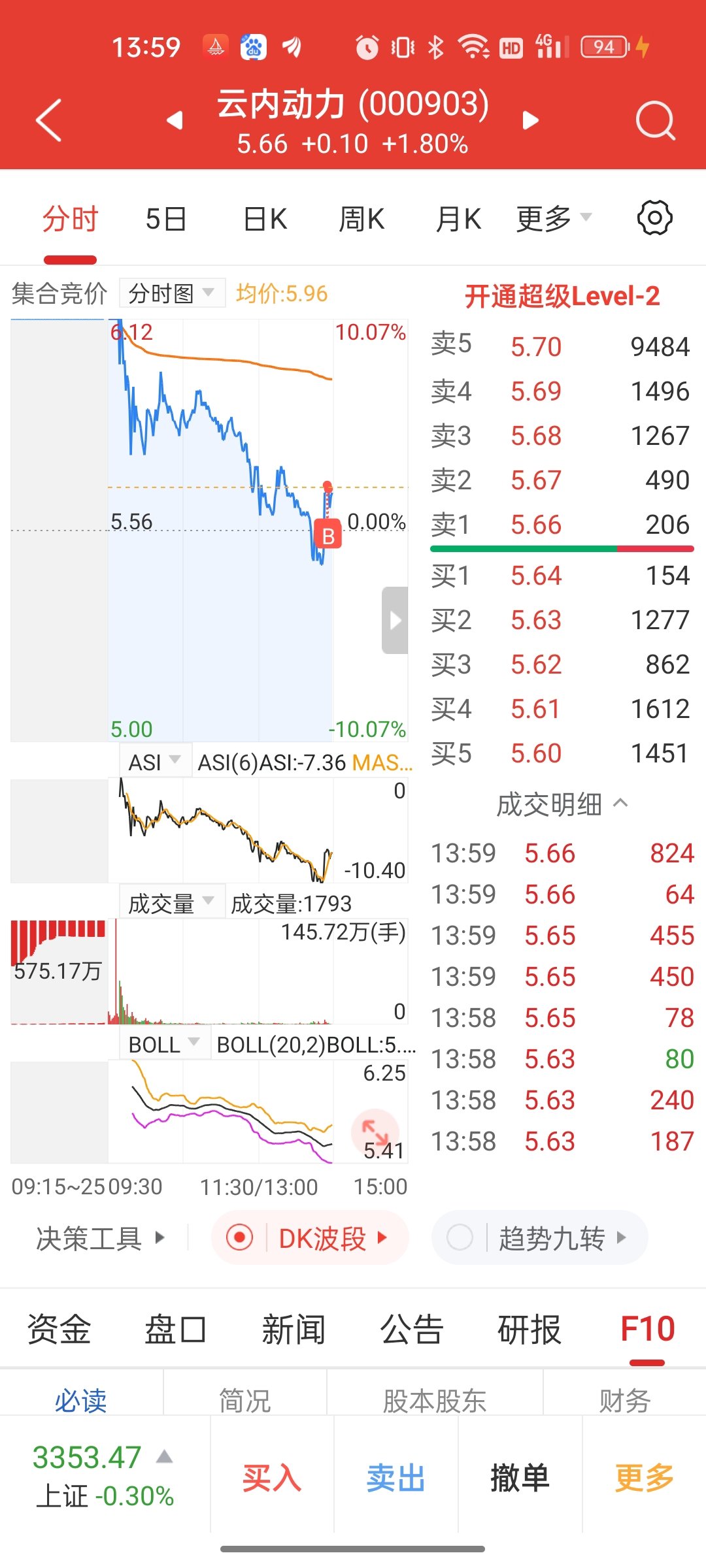Open the 分时图 dropdown
Image resolution: width=706 pixels, height=1568 pixels.
[x=172, y=293]
